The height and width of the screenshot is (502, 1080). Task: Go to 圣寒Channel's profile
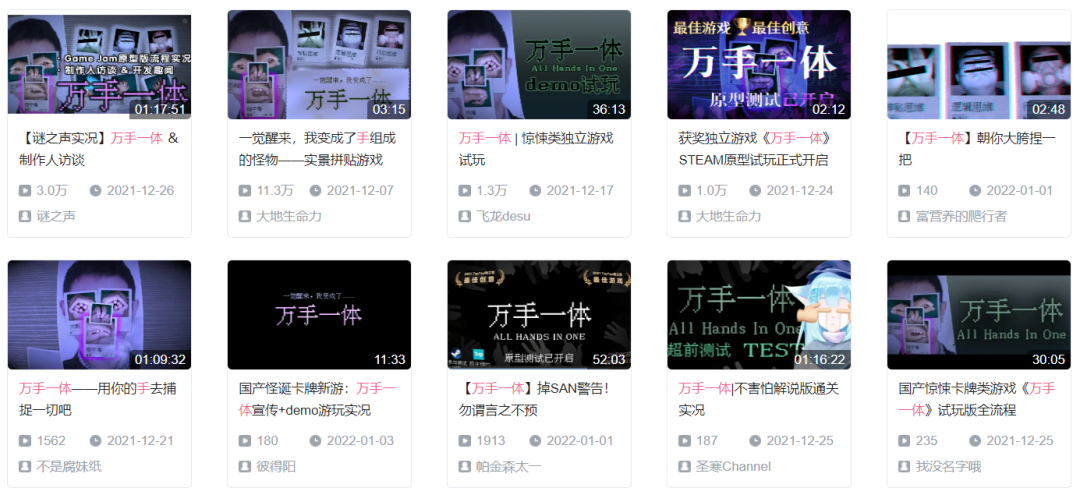click(734, 466)
